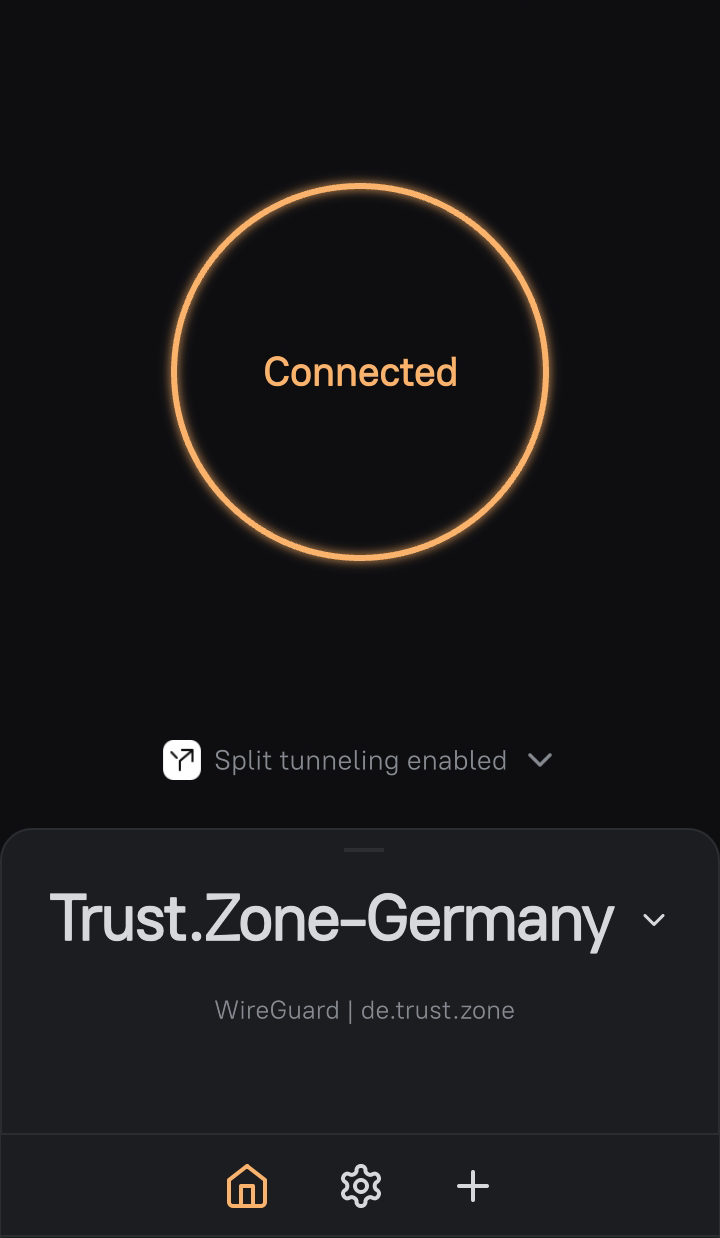Open the Trust.Zone-Germany server selector
Viewport: 720px width, 1238px height.
pyautogui.click(x=653, y=920)
